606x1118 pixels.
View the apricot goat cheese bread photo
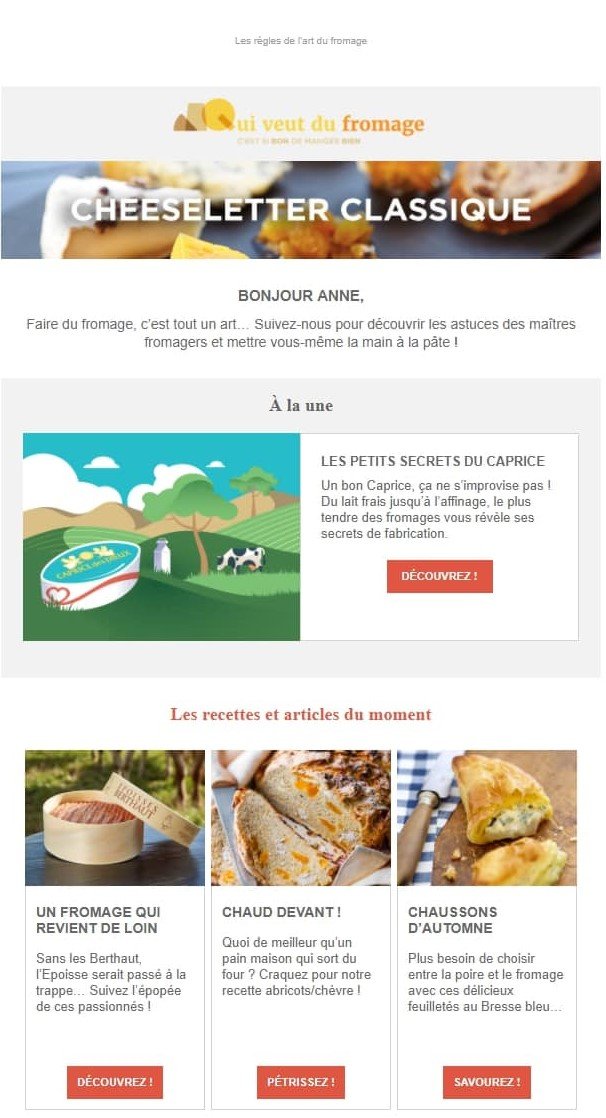click(x=301, y=817)
